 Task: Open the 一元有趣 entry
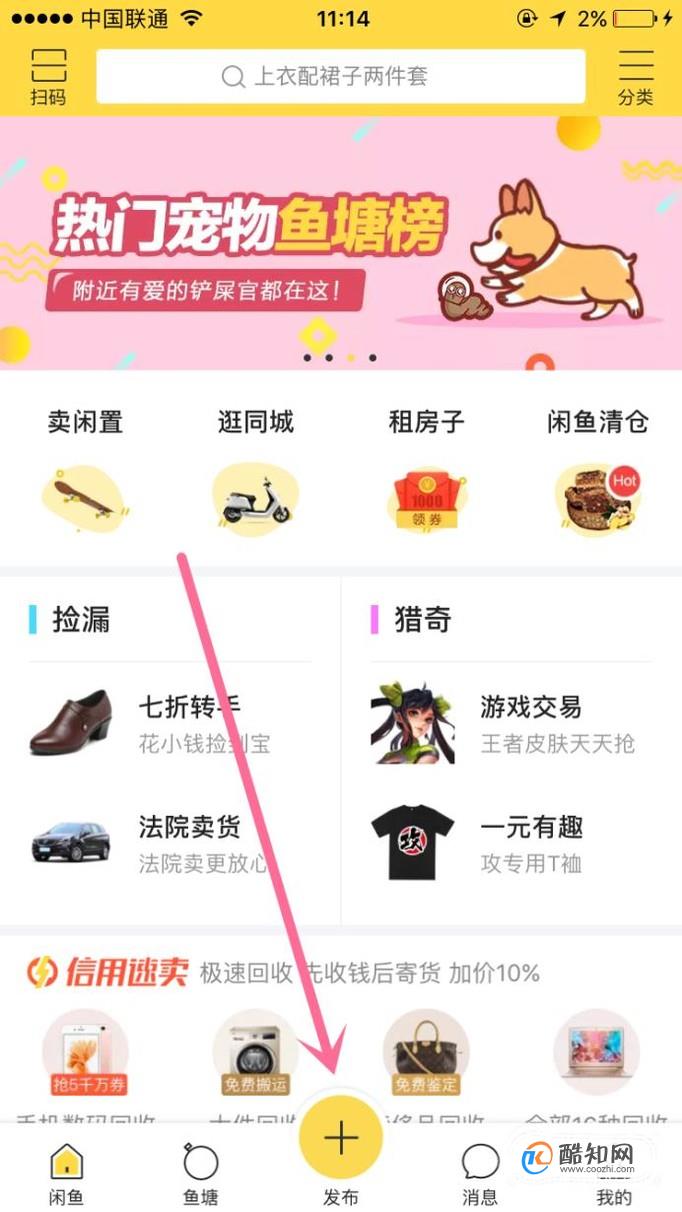tap(512, 843)
